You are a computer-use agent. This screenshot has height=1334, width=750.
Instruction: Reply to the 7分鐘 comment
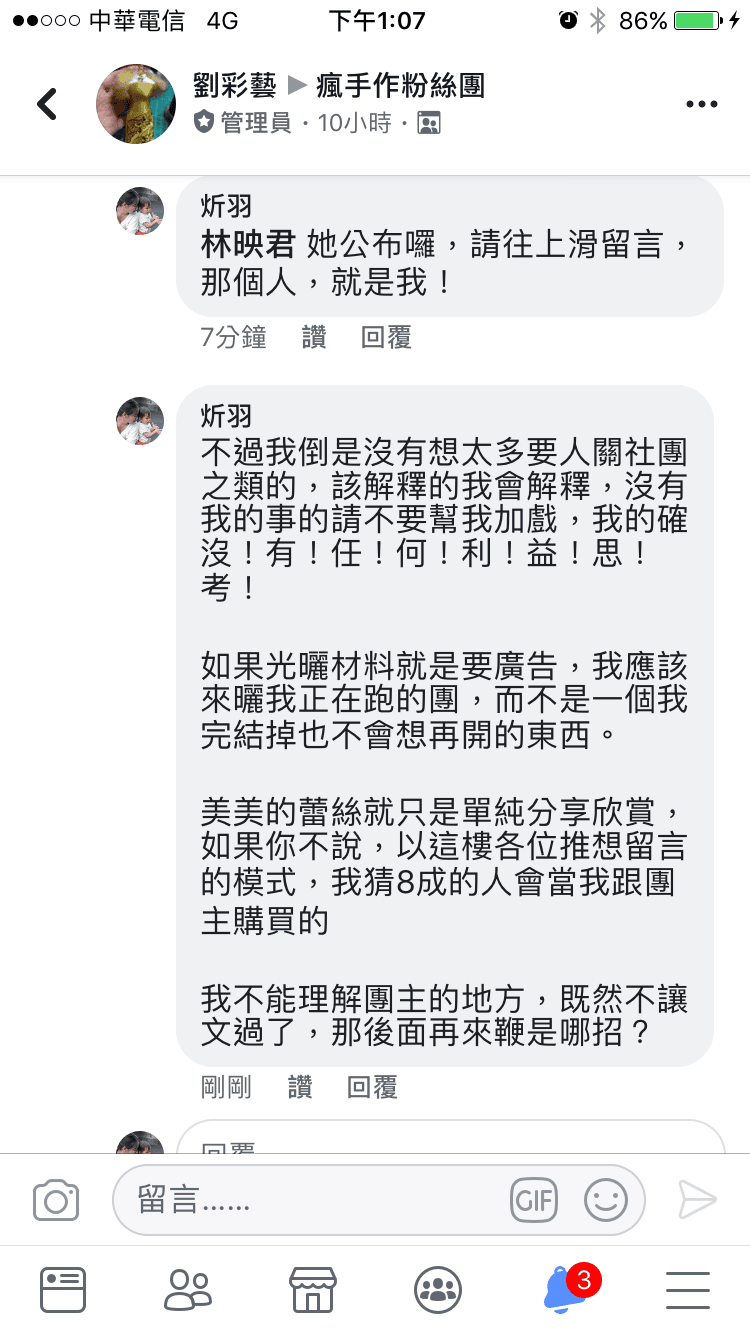click(x=386, y=338)
